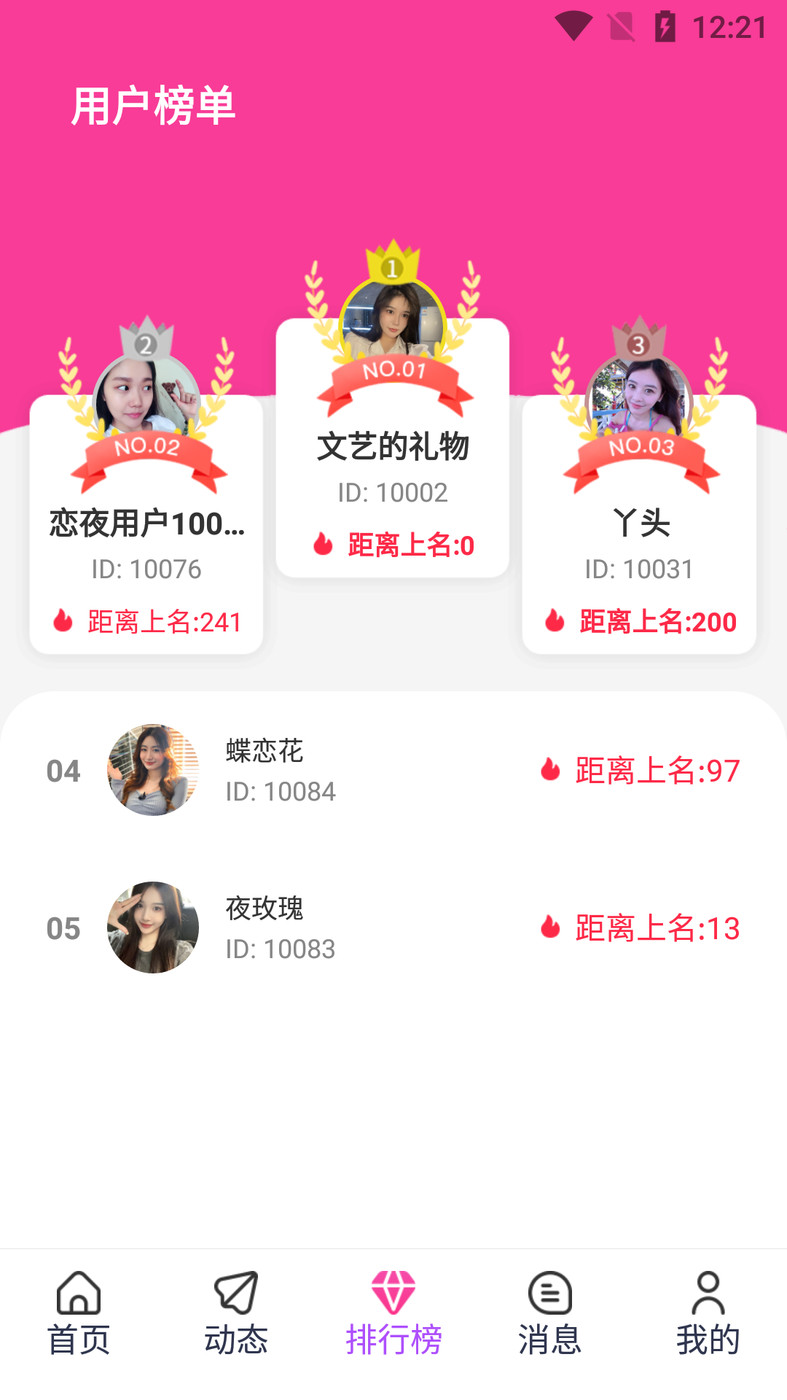Image resolution: width=787 pixels, height=1400 pixels.
Task: Open the 消息 messages bubble icon
Action: (x=550, y=1293)
